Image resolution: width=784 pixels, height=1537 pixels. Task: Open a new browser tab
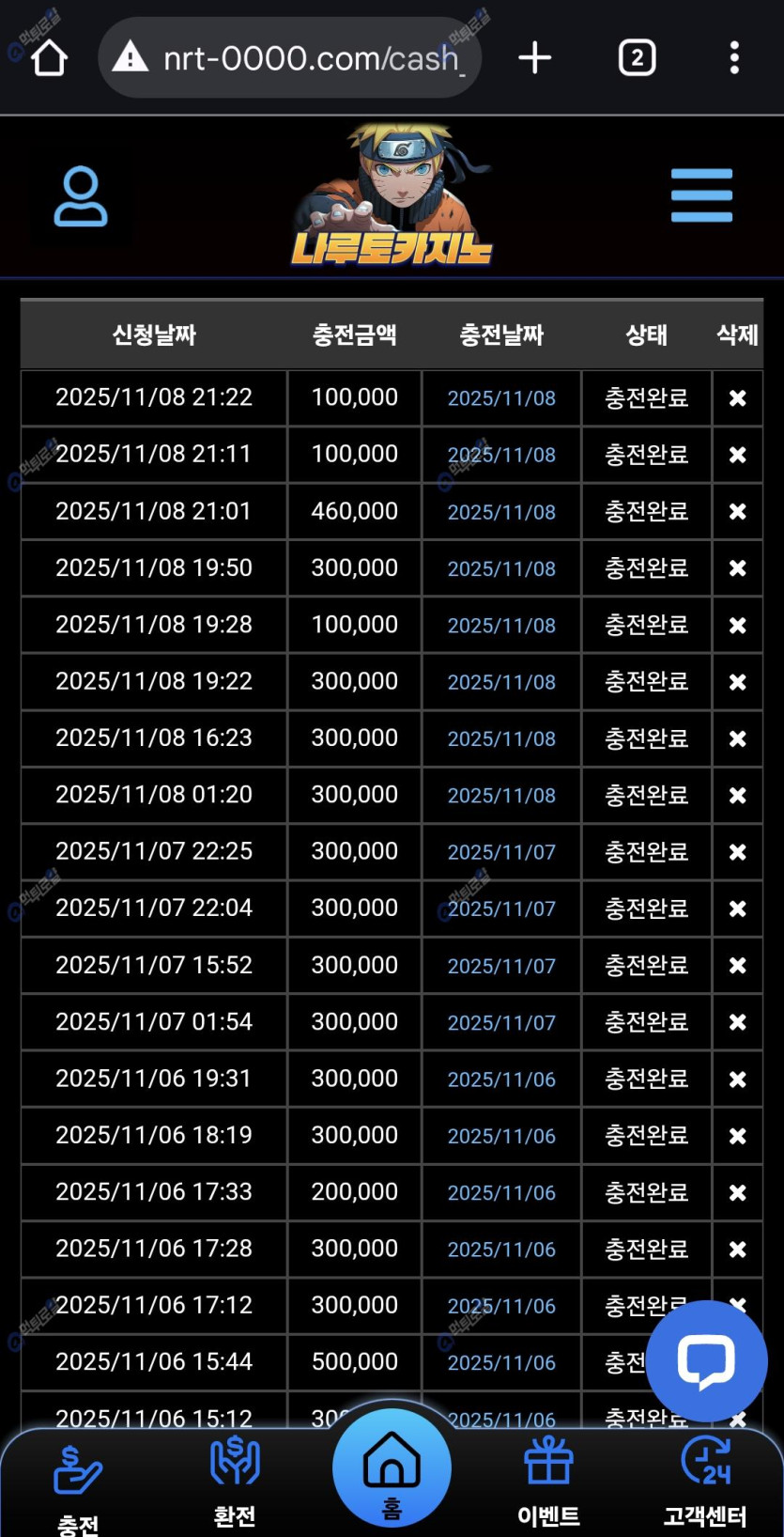535,57
